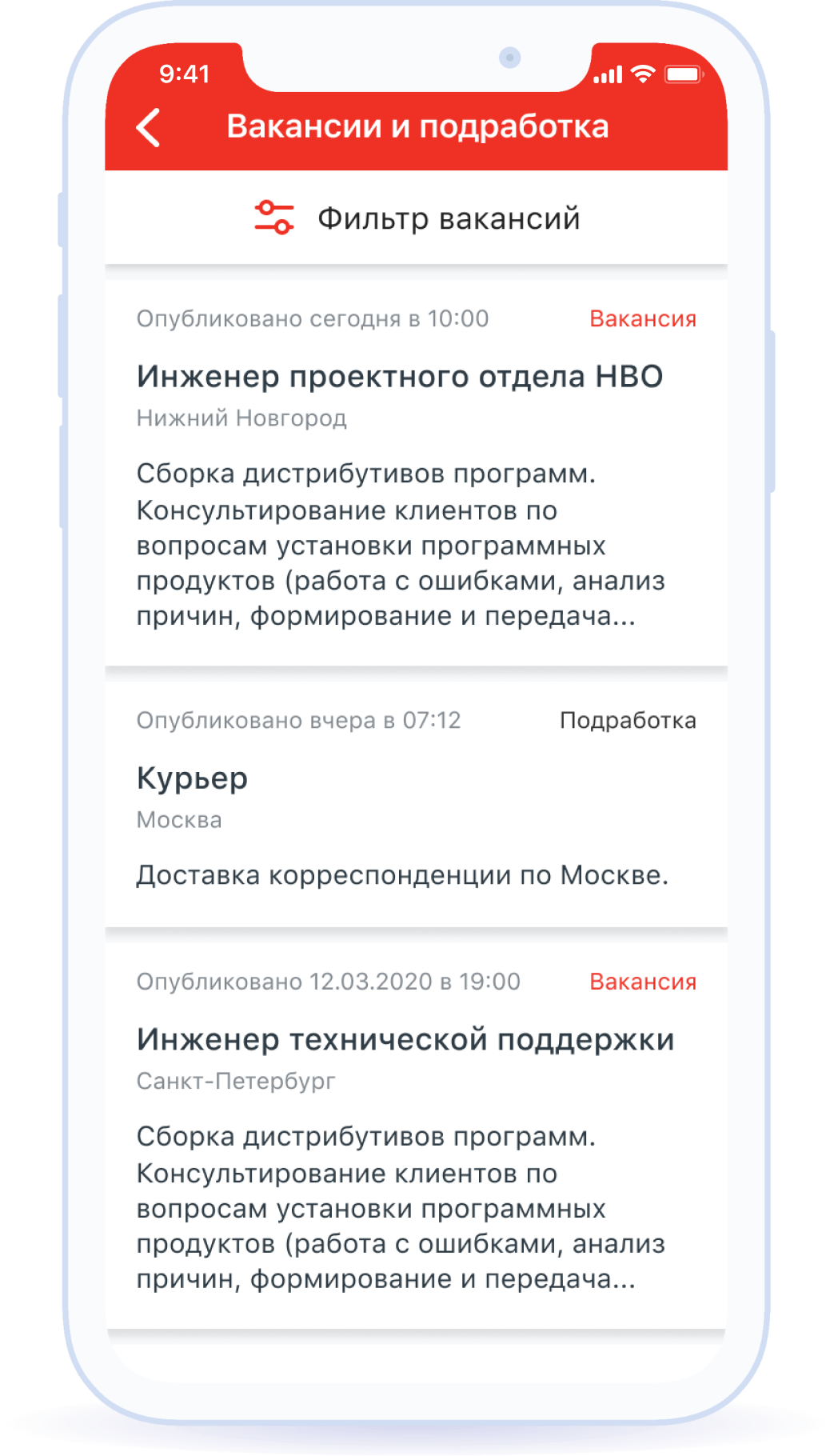834x1456 pixels.
Task: Open the Инженер проектного отдела НВО vacancy
Action: (x=417, y=472)
